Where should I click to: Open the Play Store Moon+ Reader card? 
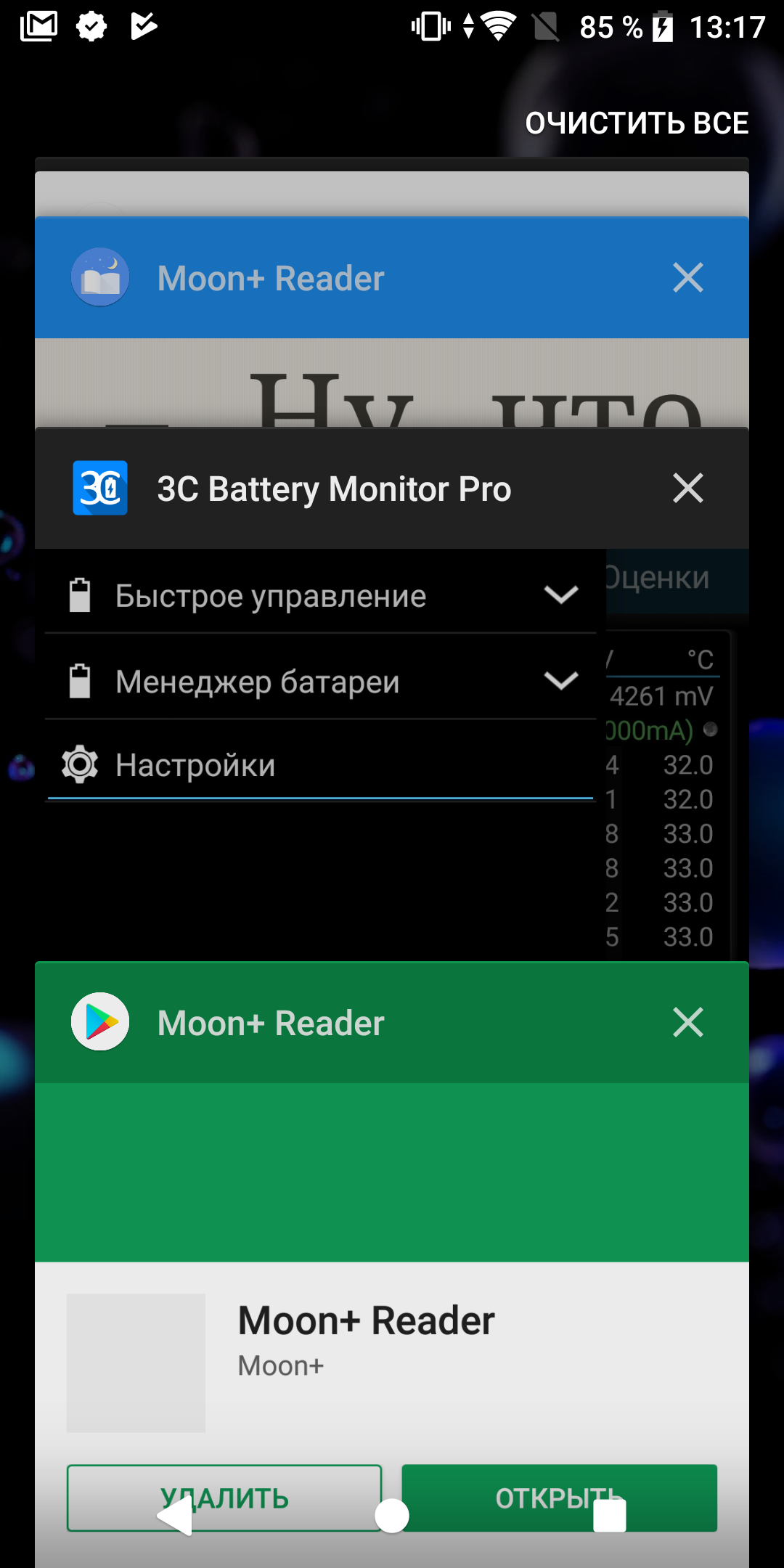[270, 1024]
